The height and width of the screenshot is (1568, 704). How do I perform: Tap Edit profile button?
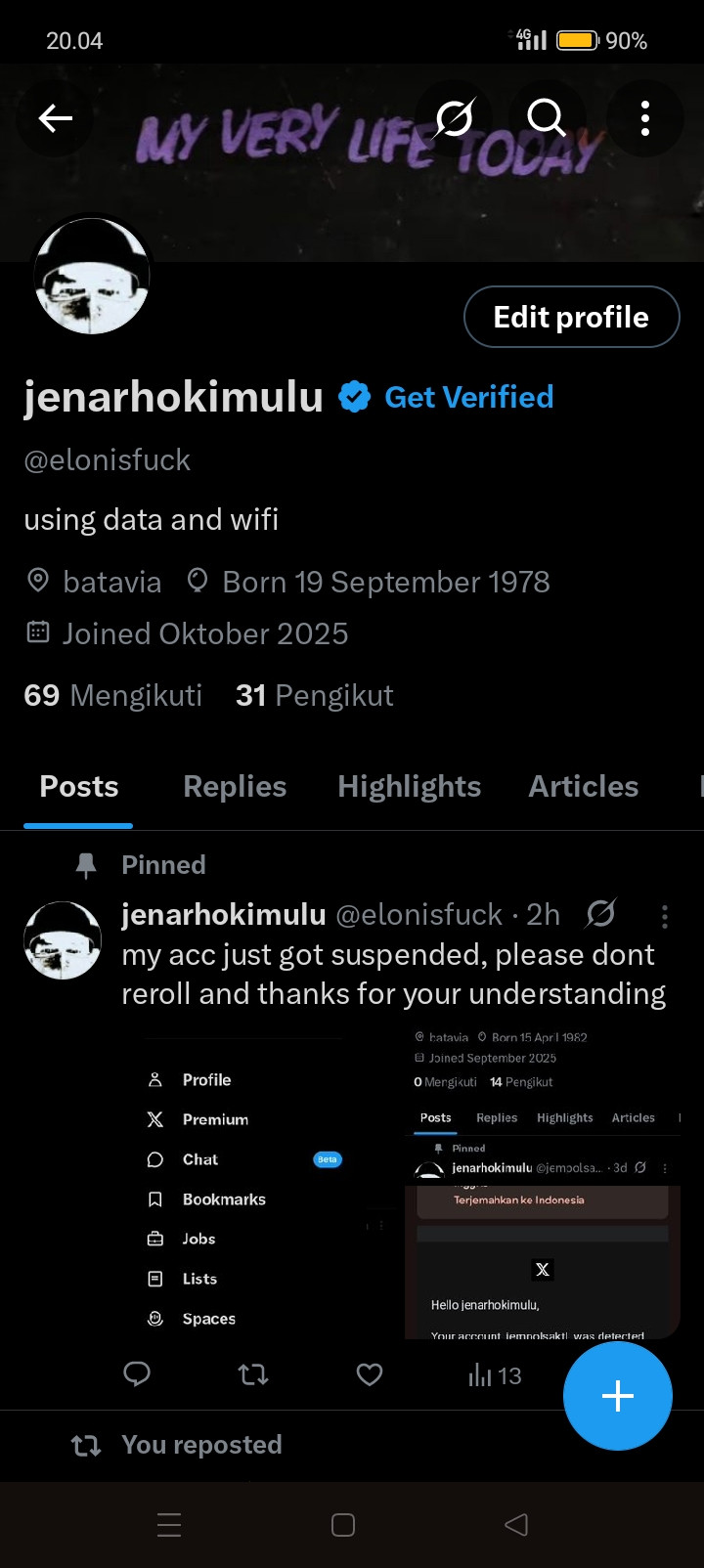pos(571,317)
